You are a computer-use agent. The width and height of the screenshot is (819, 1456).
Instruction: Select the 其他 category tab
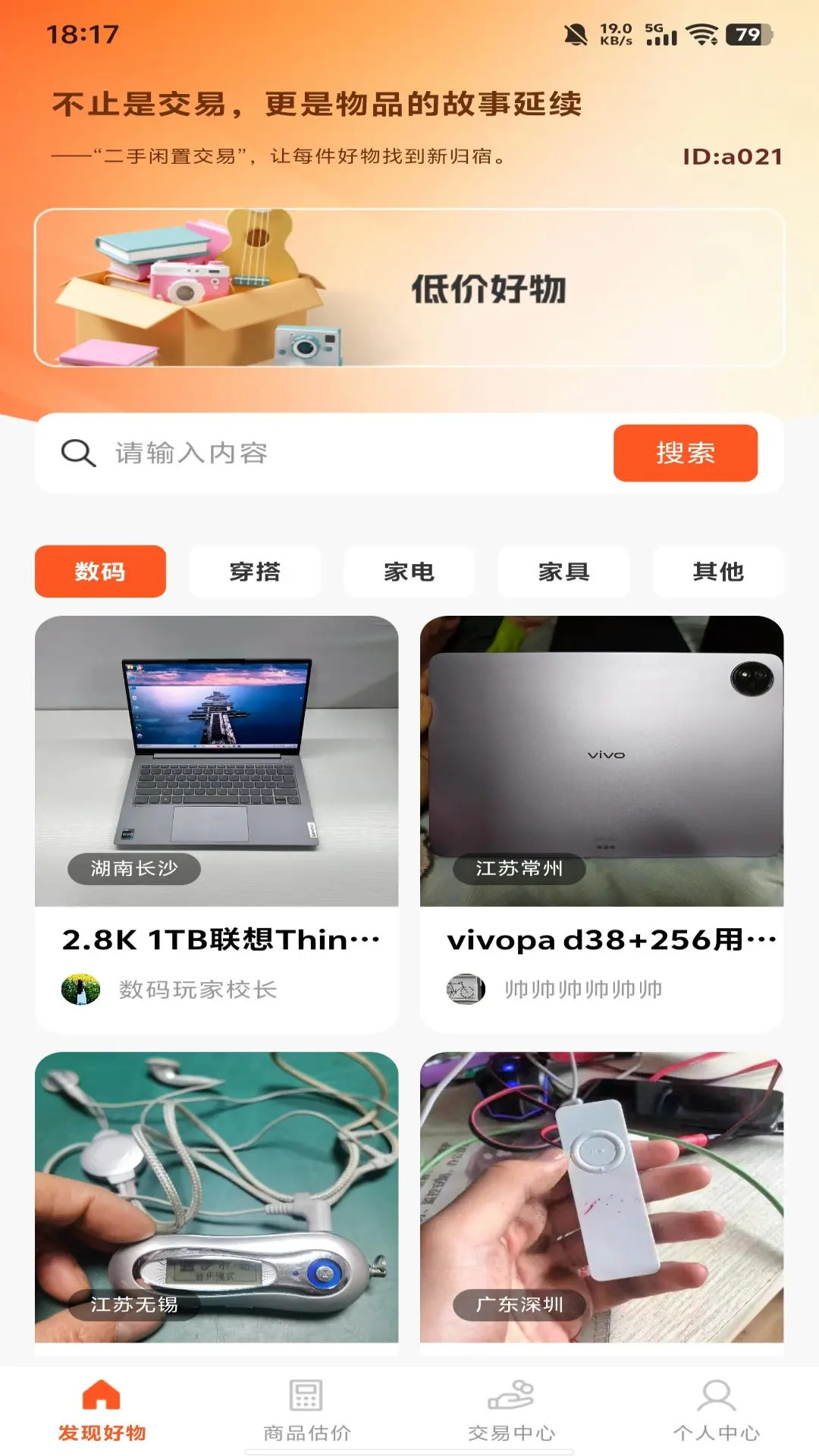[718, 573]
